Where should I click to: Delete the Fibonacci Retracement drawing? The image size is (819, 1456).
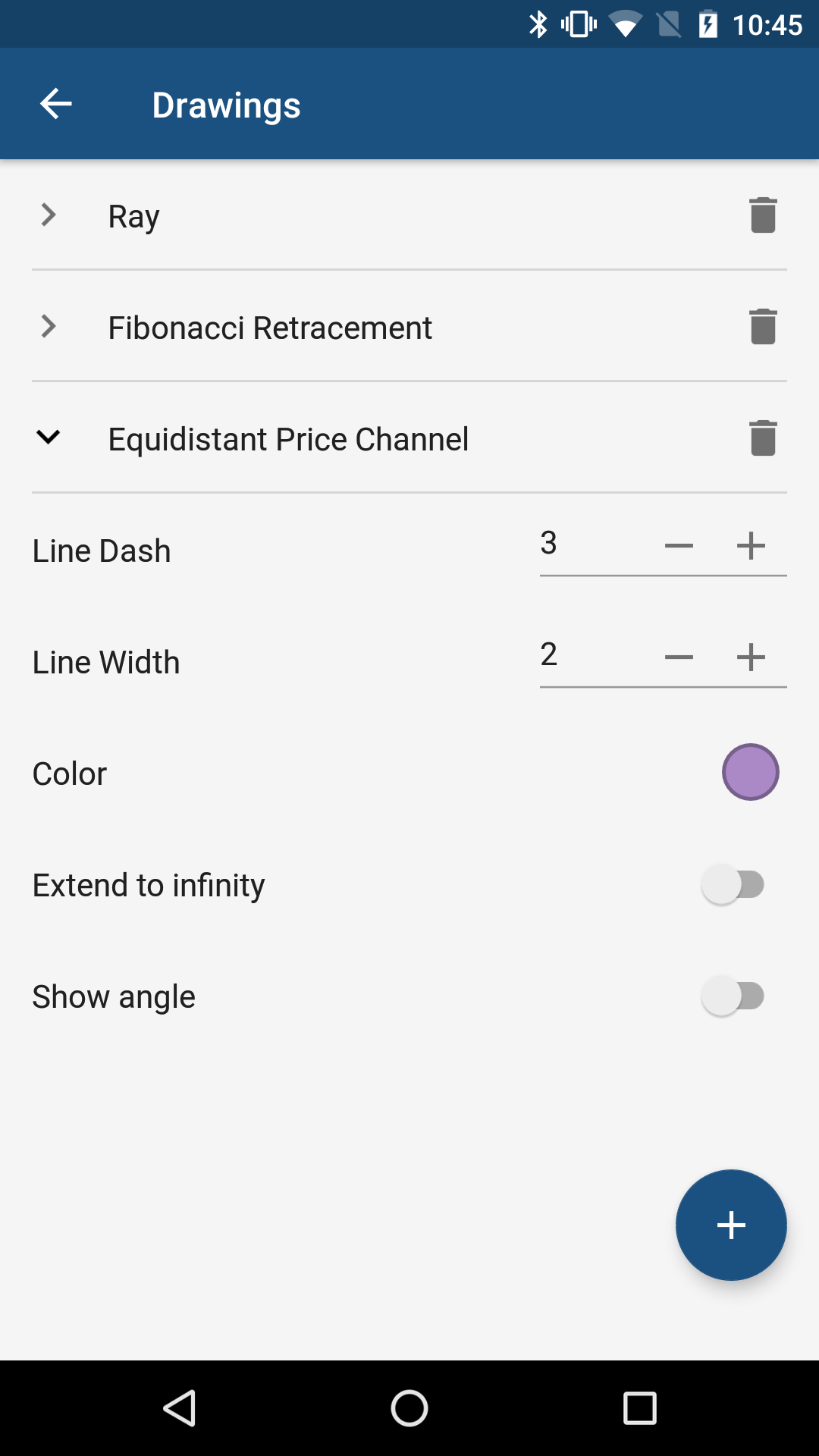pos(763,327)
